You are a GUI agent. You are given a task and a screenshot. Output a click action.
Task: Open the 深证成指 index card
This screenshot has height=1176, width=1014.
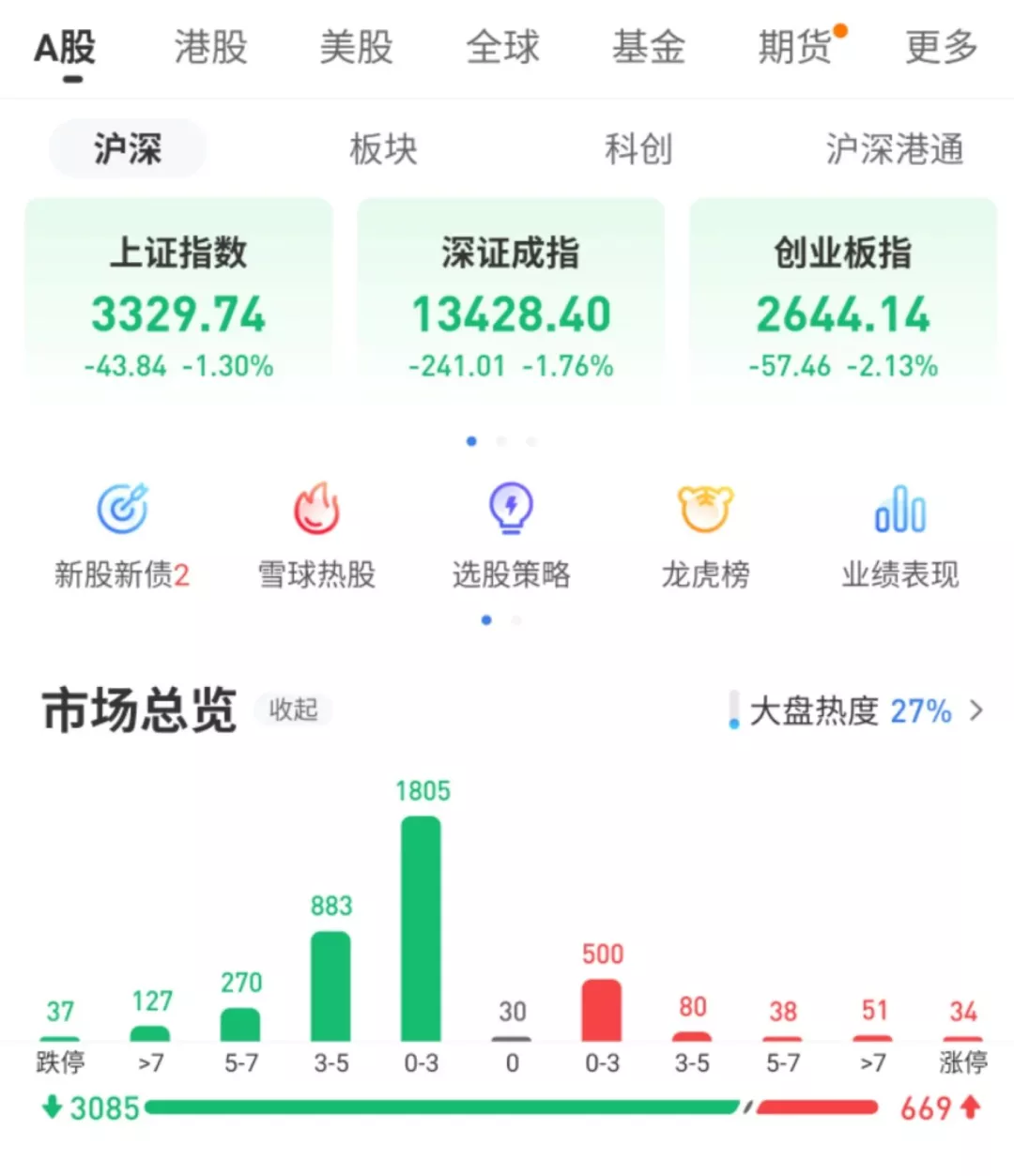tap(511, 300)
